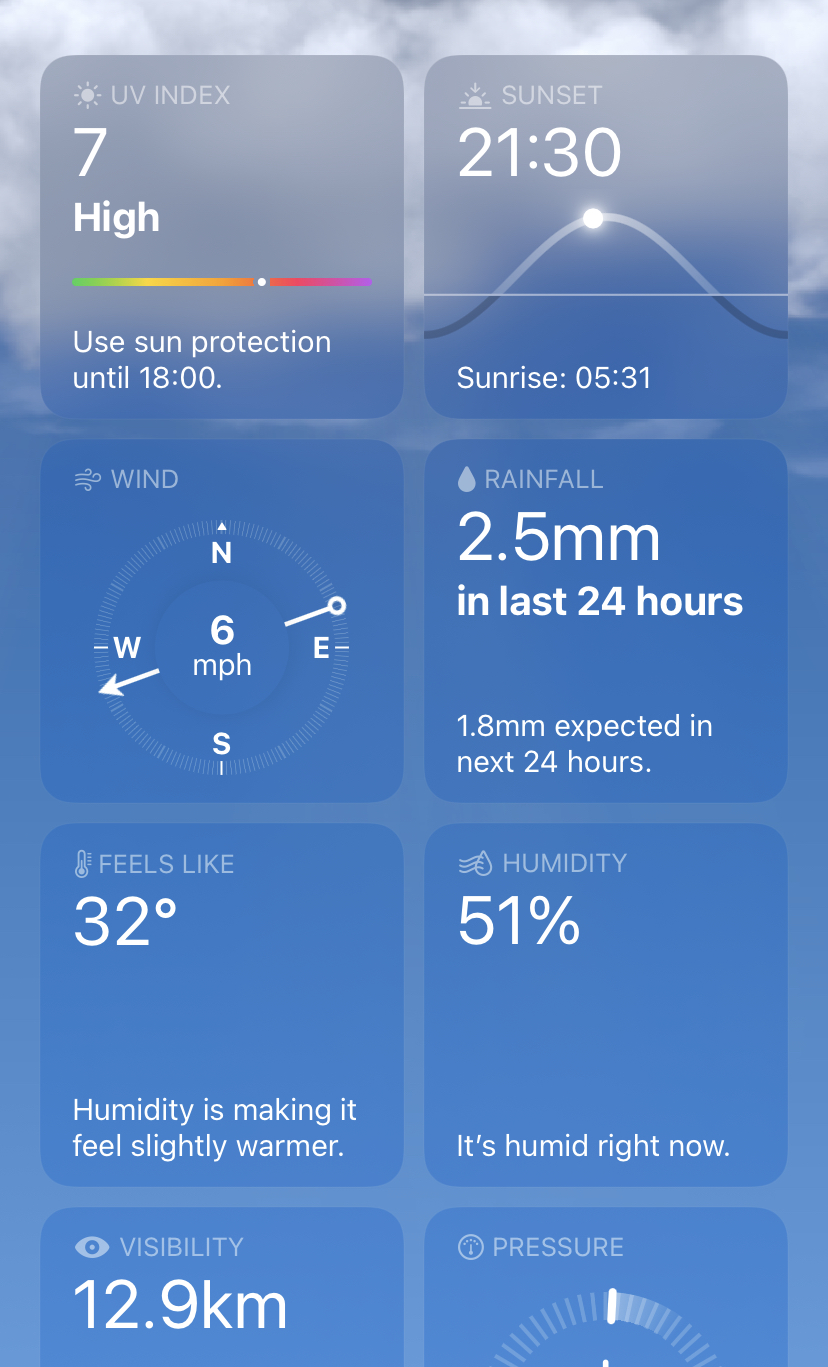
Task: Open the Sunset card
Action: [x=606, y=236]
